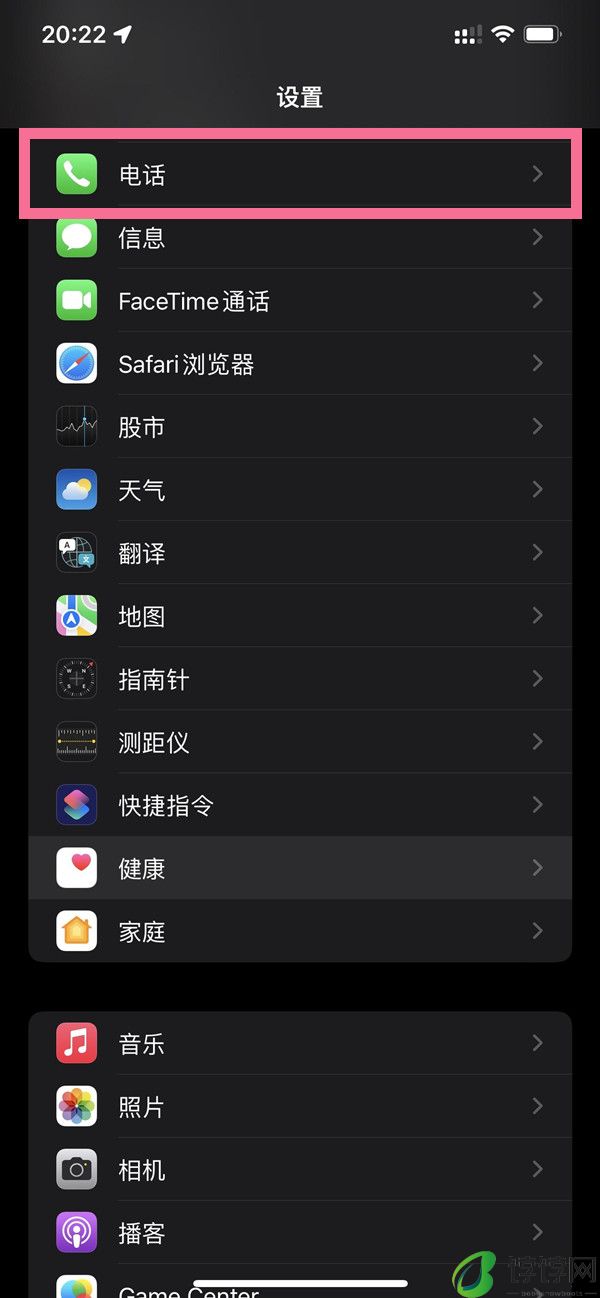Open the 电话 settings row
Image resolution: width=600 pixels, height=1298 pixels.
pyautogui.click(x=300, y=175)
